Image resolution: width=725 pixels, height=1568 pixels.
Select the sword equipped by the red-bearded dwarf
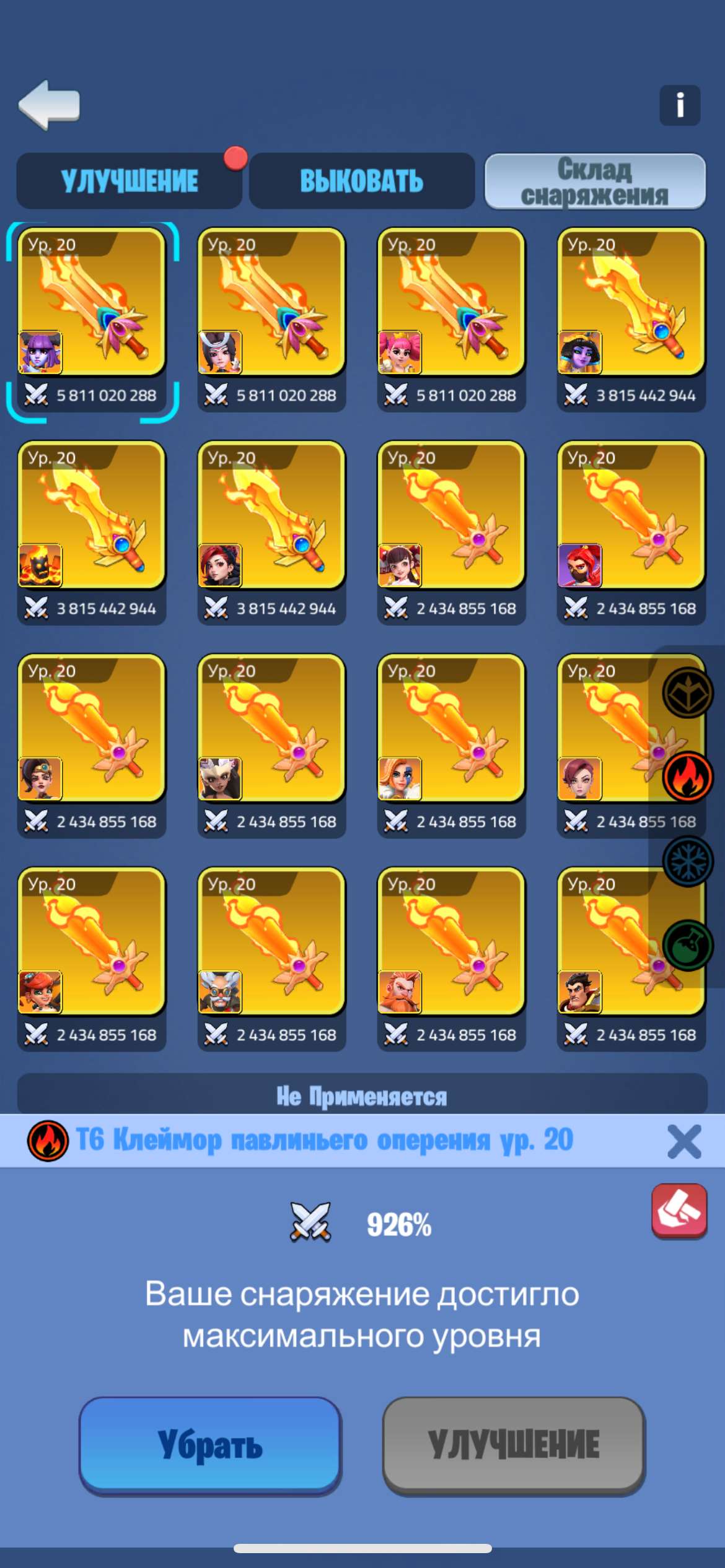(451, 943)
